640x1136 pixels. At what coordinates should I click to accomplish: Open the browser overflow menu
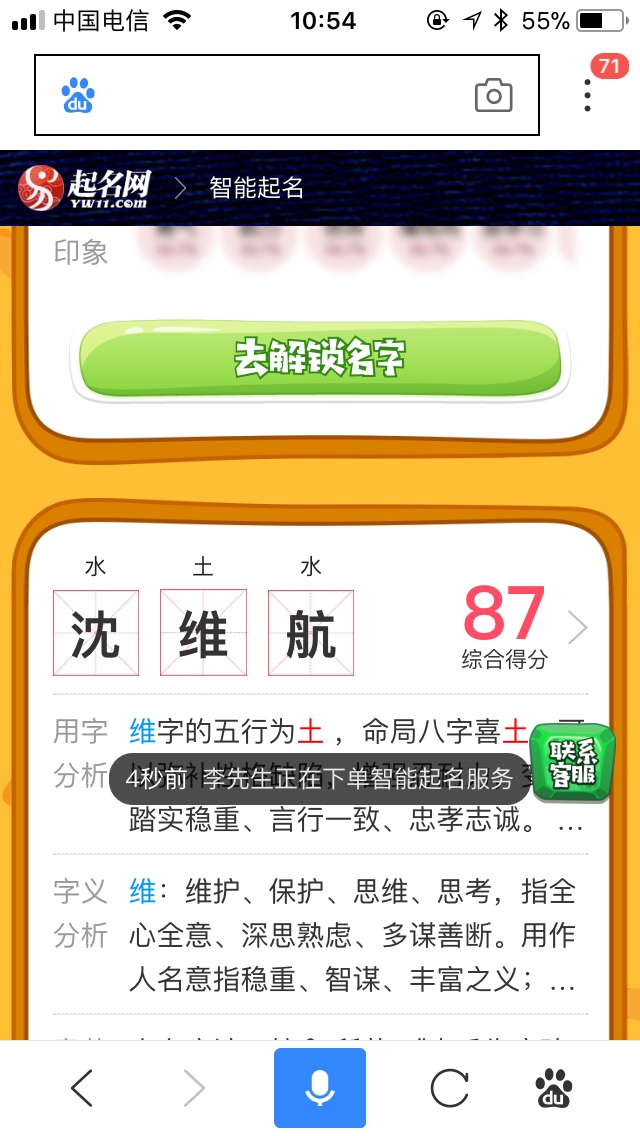click(588, 96)
